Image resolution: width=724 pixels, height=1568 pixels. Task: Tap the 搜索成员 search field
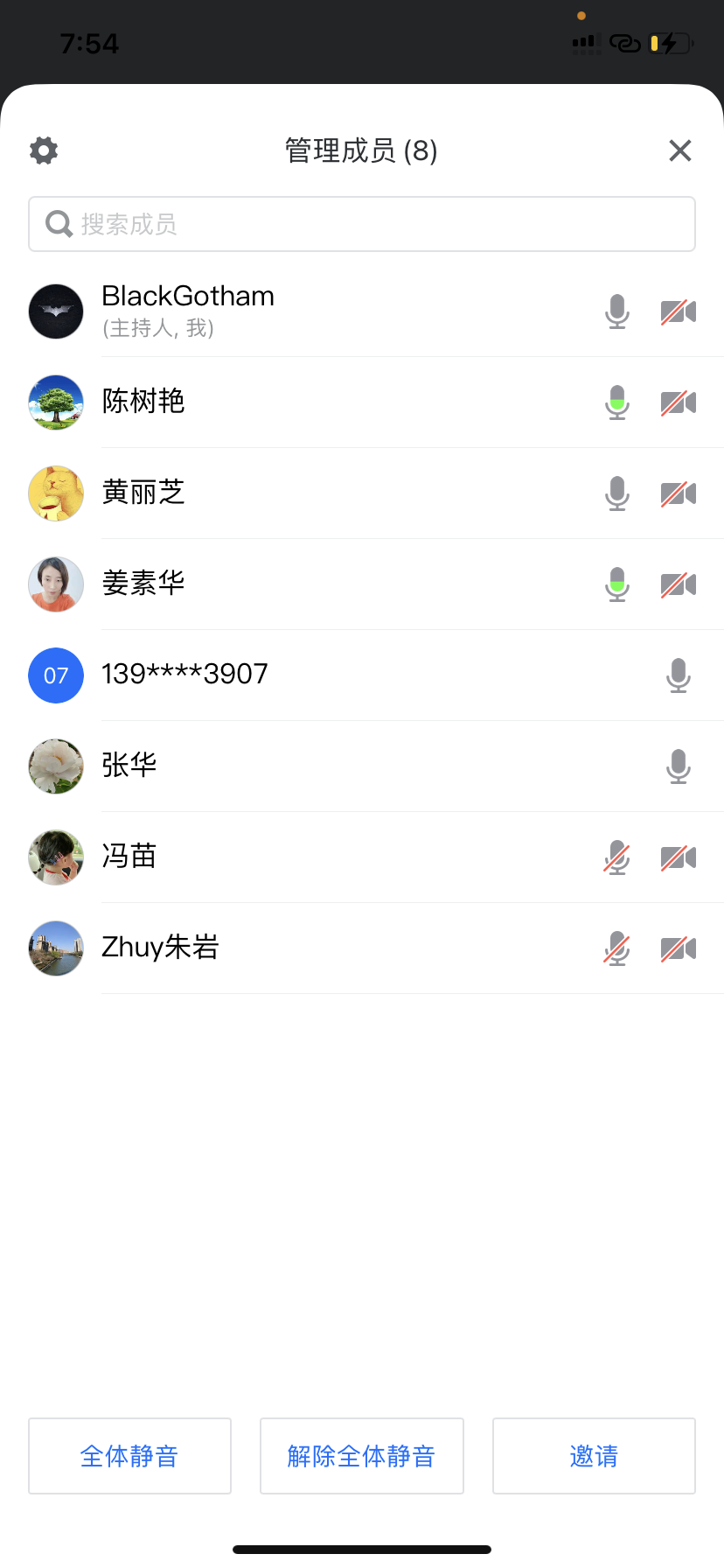point(362,224)
